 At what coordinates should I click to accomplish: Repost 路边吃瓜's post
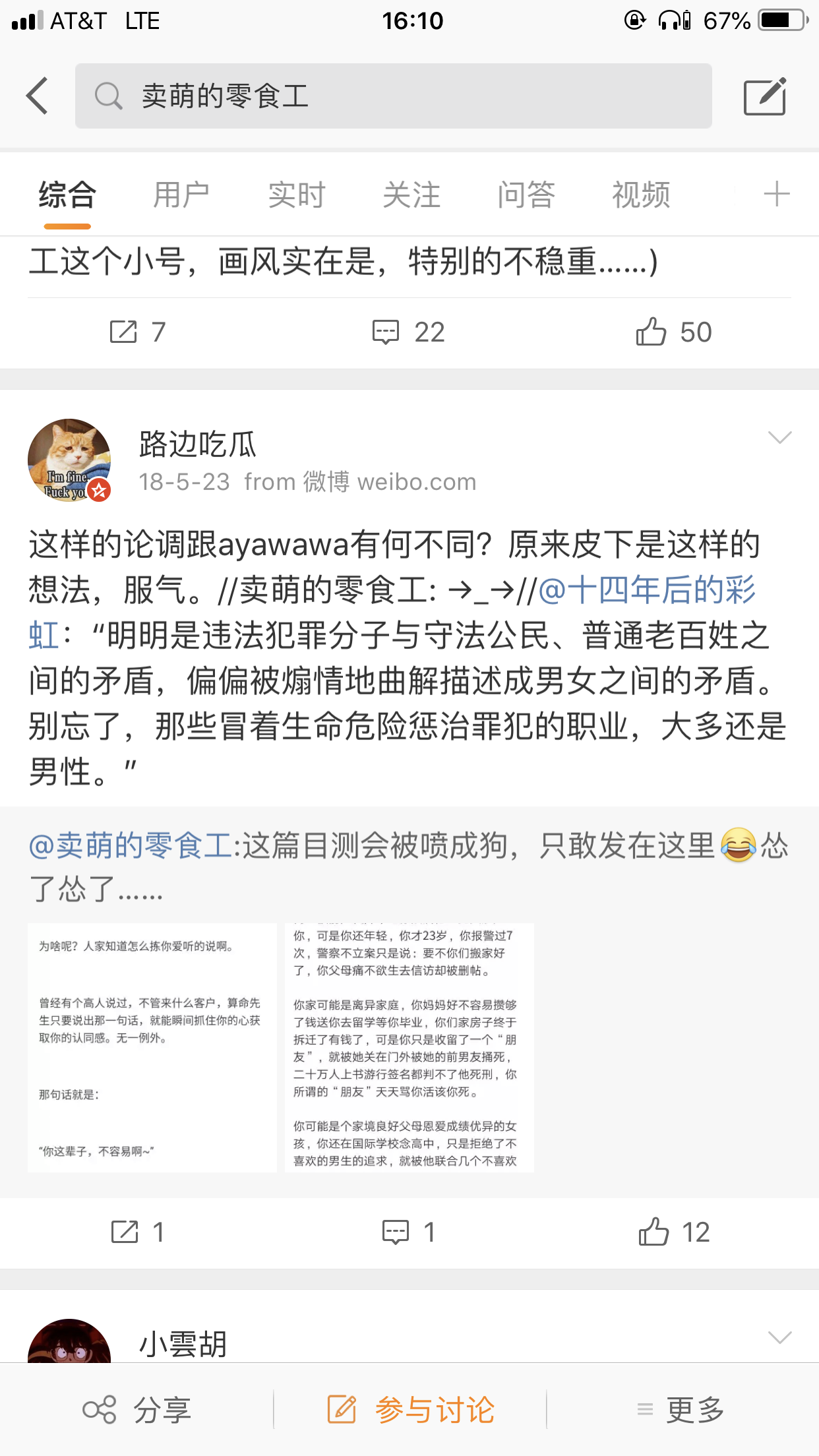[137, 1232]
